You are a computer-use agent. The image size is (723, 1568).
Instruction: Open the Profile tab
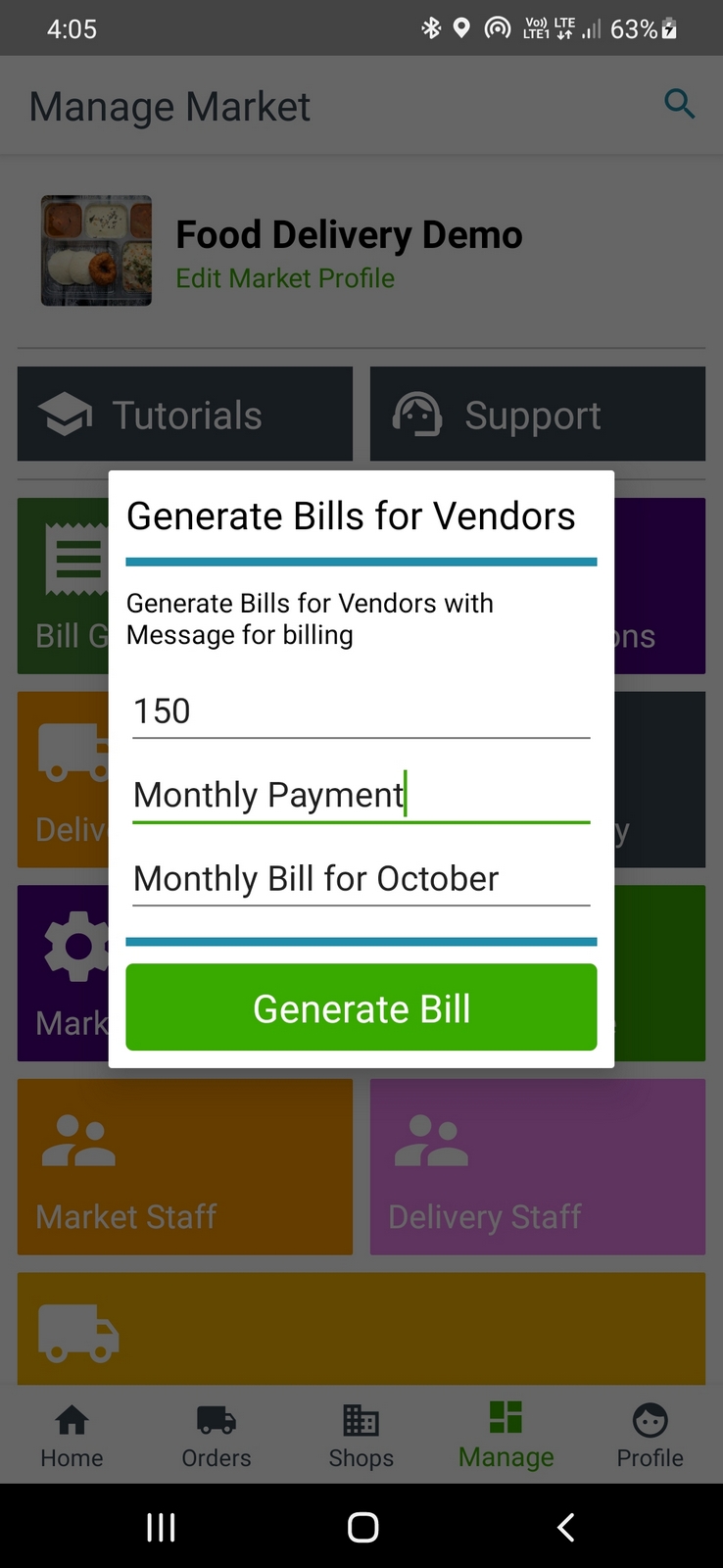[650, 1435]
